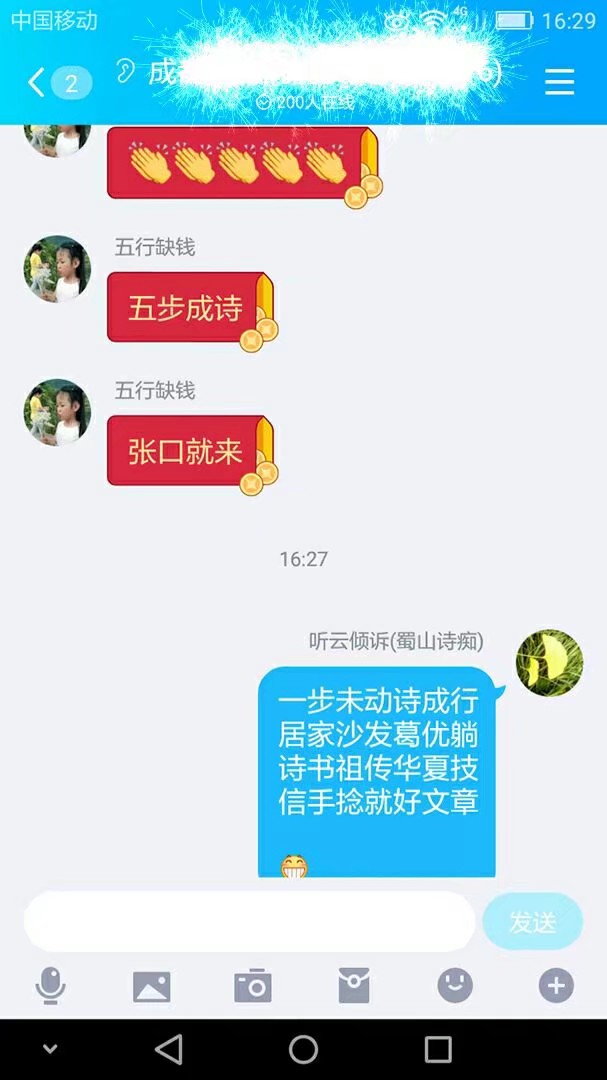View 五行缺钱's profile from 张口就来 message
Screen dimensions: 607x1080
point(58,412)
